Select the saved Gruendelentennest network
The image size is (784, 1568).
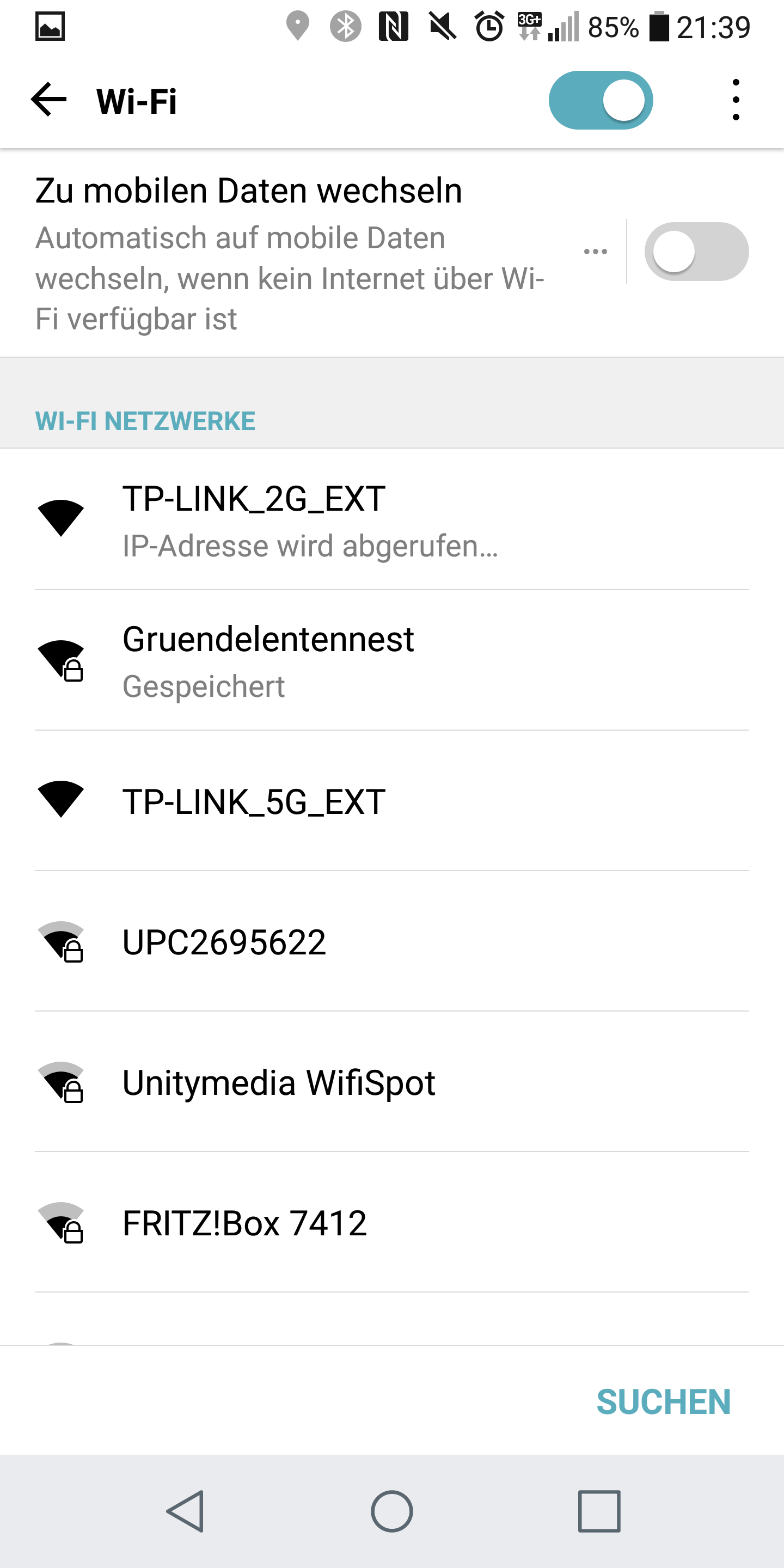point(392,660)
